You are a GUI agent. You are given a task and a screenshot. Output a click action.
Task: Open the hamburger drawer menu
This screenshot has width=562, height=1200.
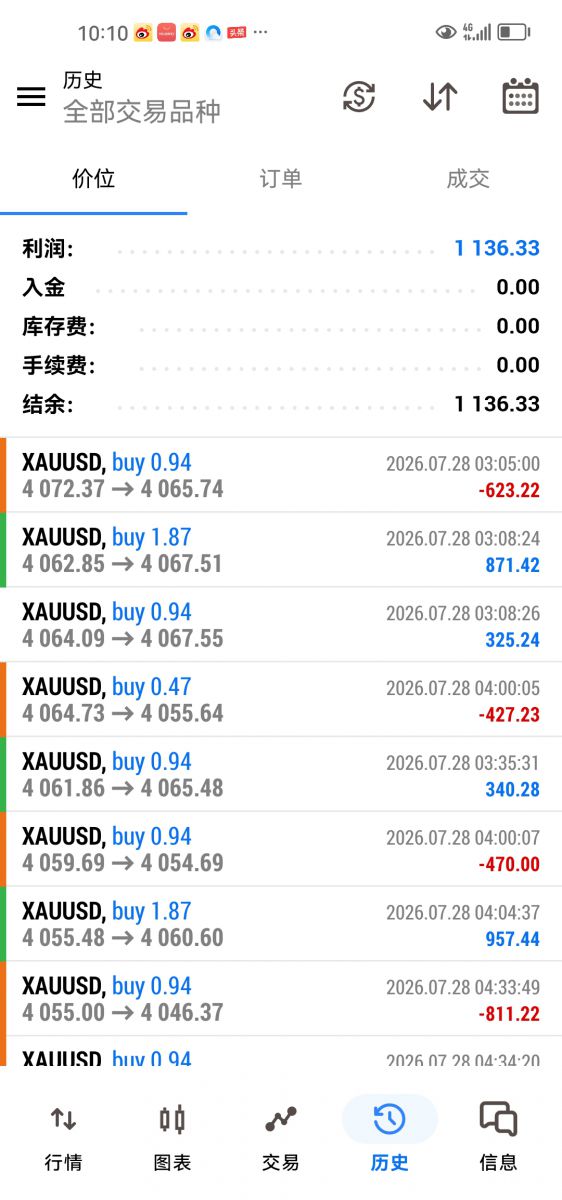[31, 96]
